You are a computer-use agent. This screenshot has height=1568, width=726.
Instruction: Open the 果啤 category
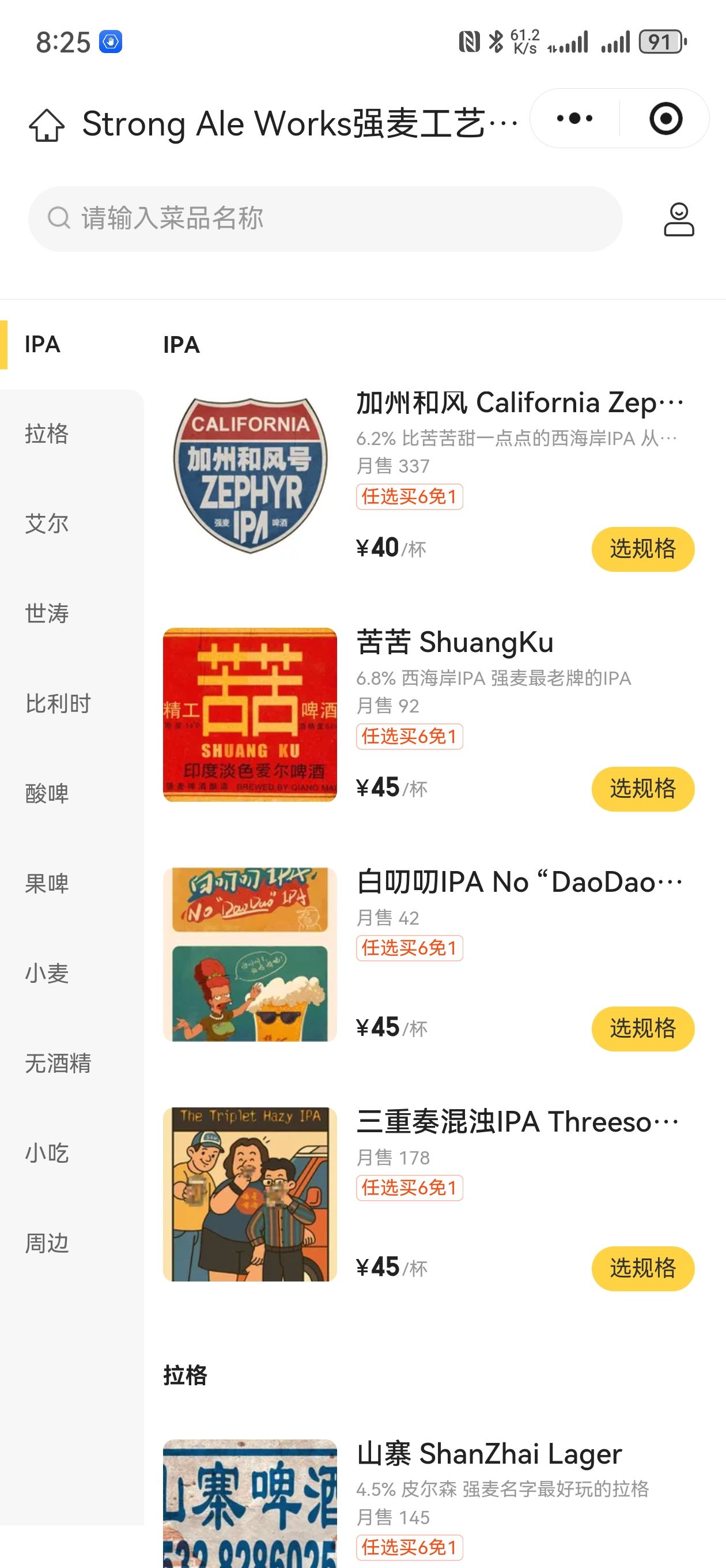47,884
